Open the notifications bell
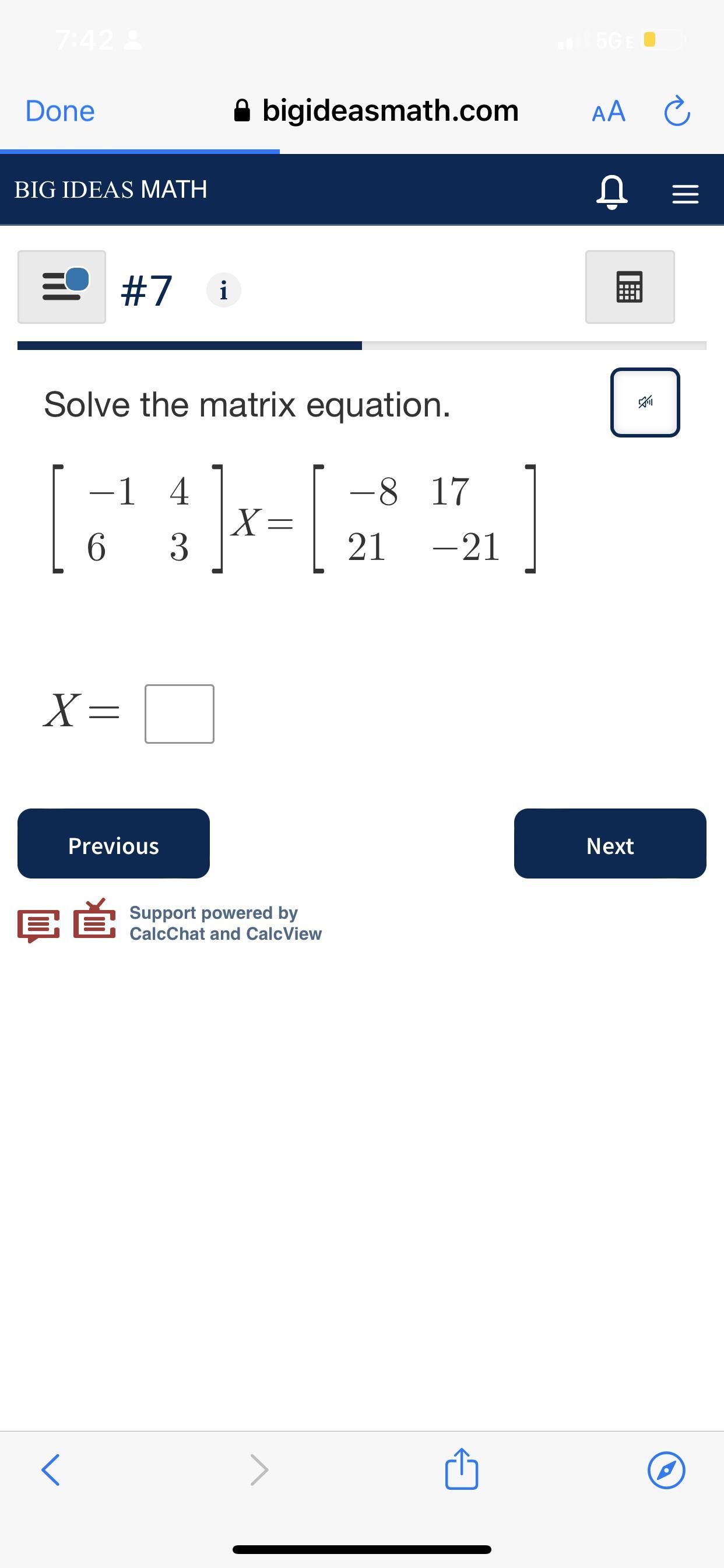The width and height of the screenshot is (724, 1568). coord(611,192)
